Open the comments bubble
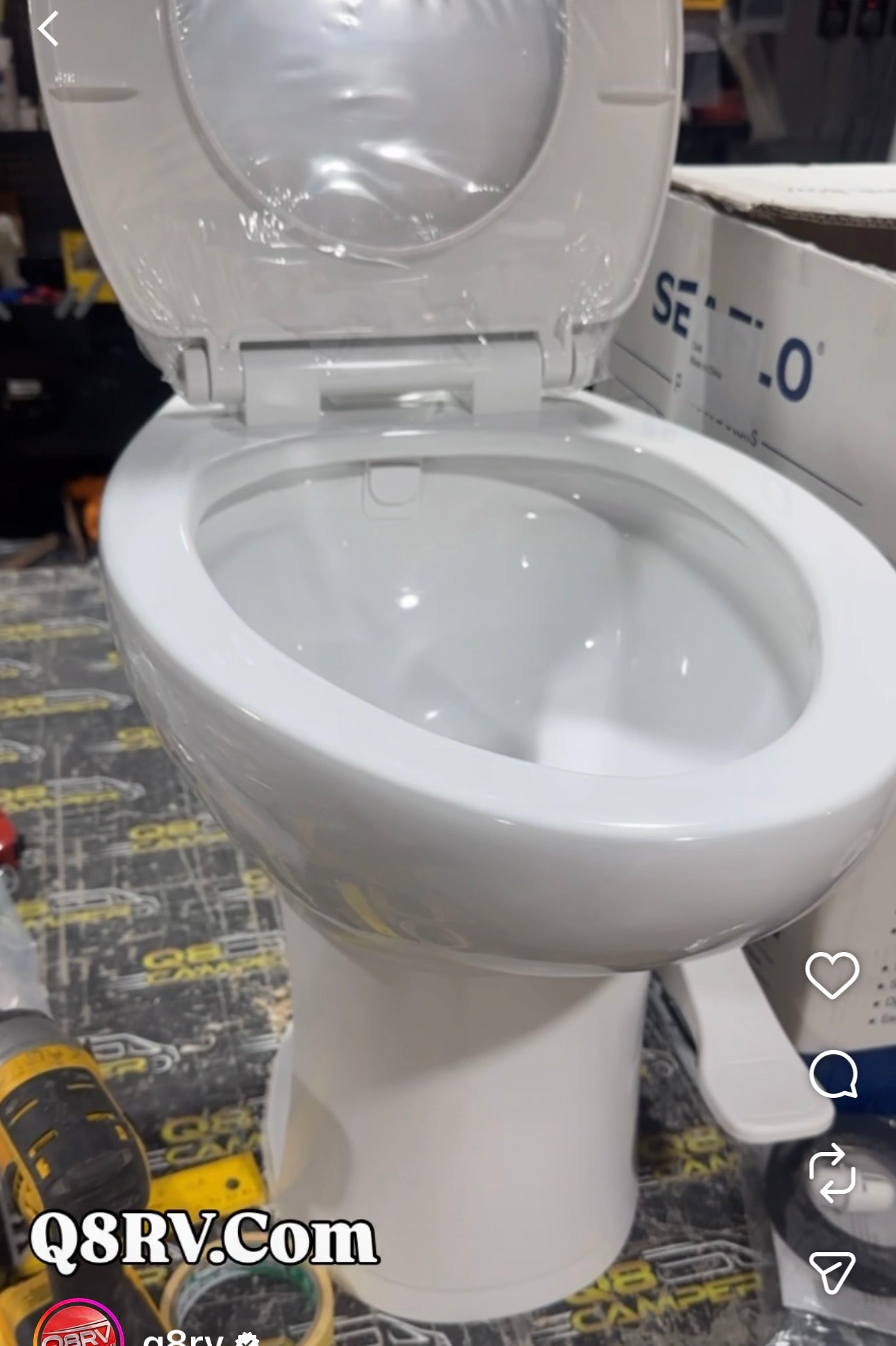 [833, 1074]
